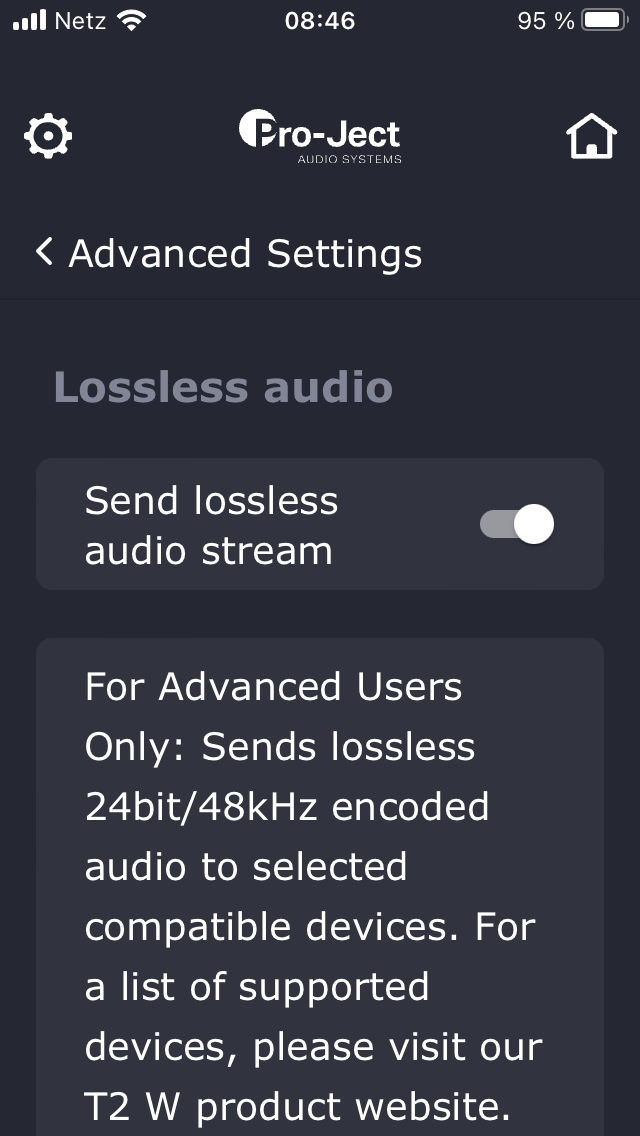The height and width of the screenshot is (1136, 640).
Task: Open the settings gear icon
Action: 48,135
